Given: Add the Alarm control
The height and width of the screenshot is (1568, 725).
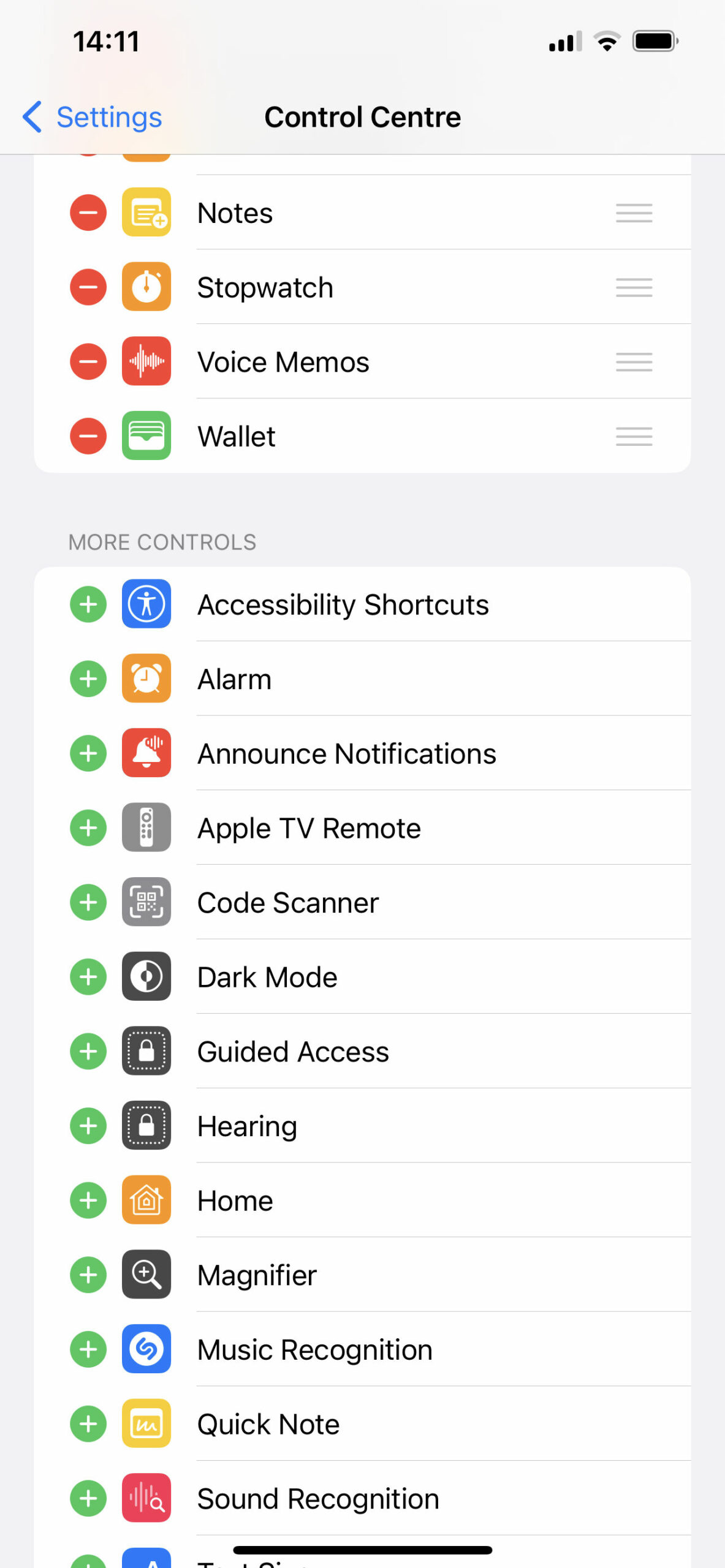Looking at the screenshot, I should (x=88, y=679).
